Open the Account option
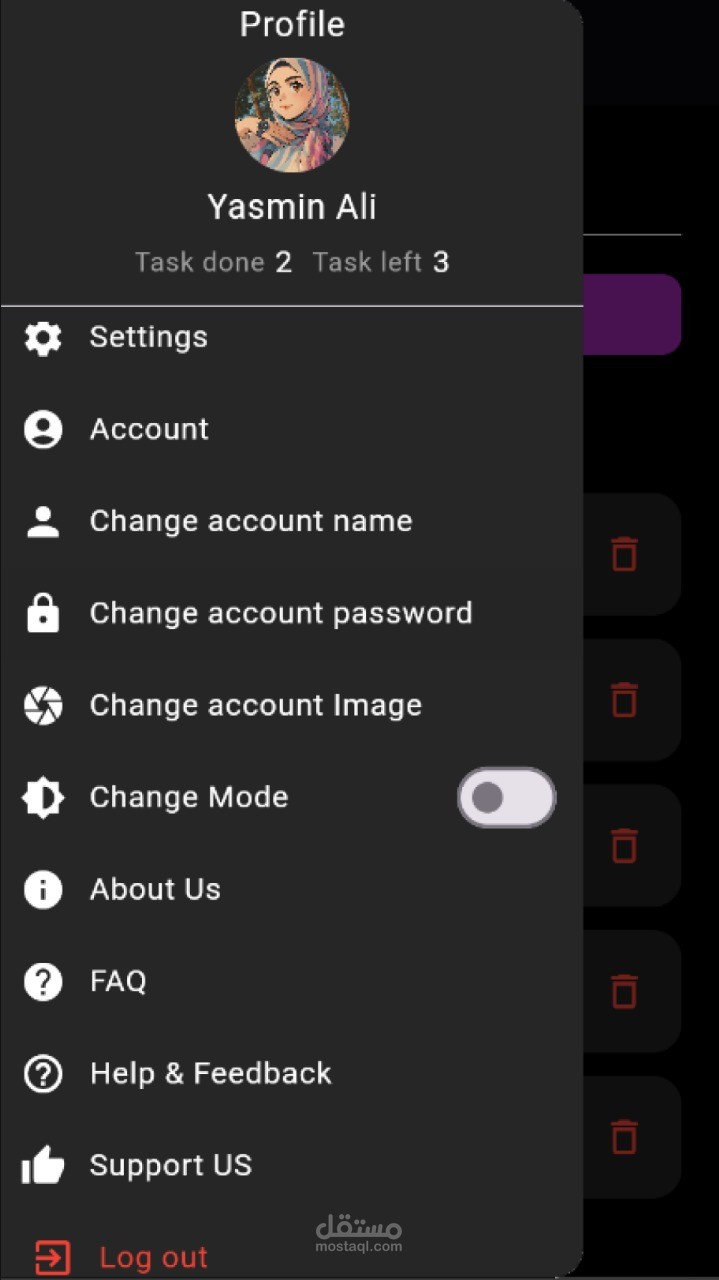Viewport: 719px width, 1280px height. [291, 430]
